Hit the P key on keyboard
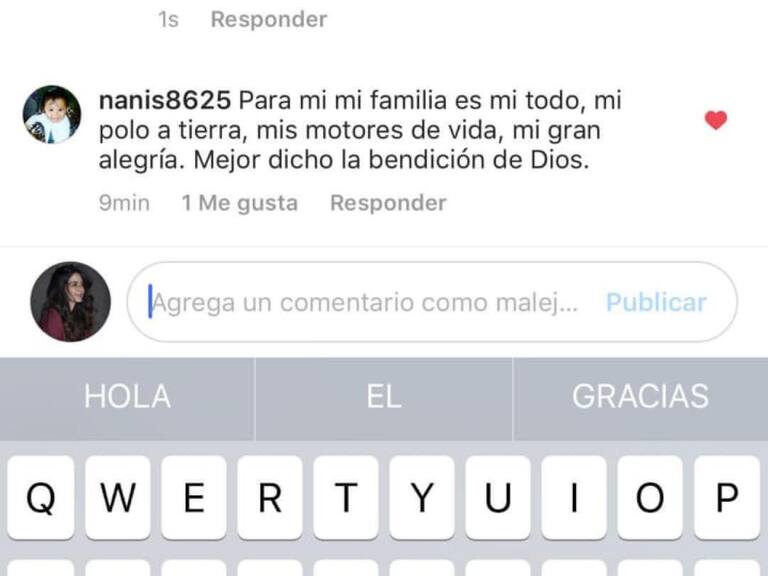The image size is (768, 576). tap(727, 498)
